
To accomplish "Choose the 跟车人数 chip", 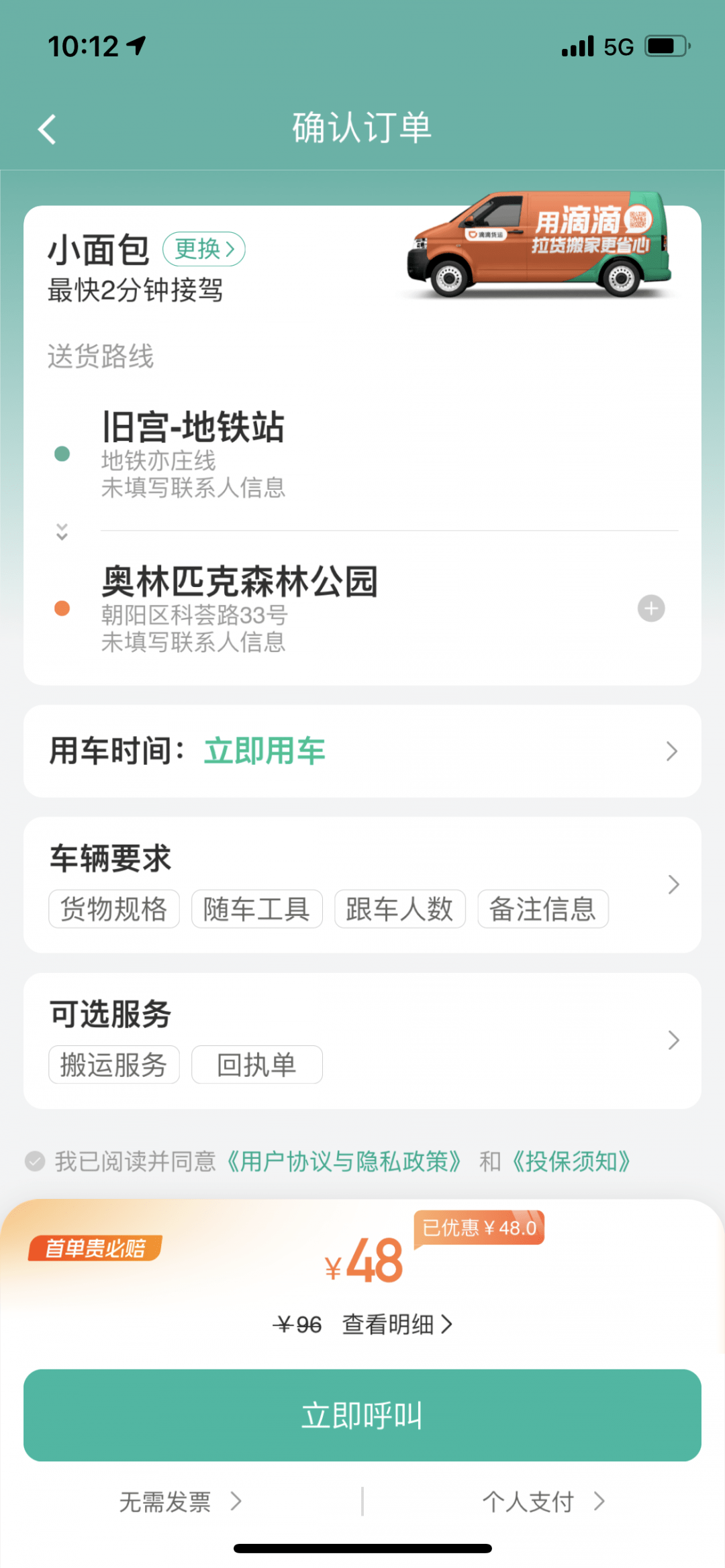I will 400,909.
